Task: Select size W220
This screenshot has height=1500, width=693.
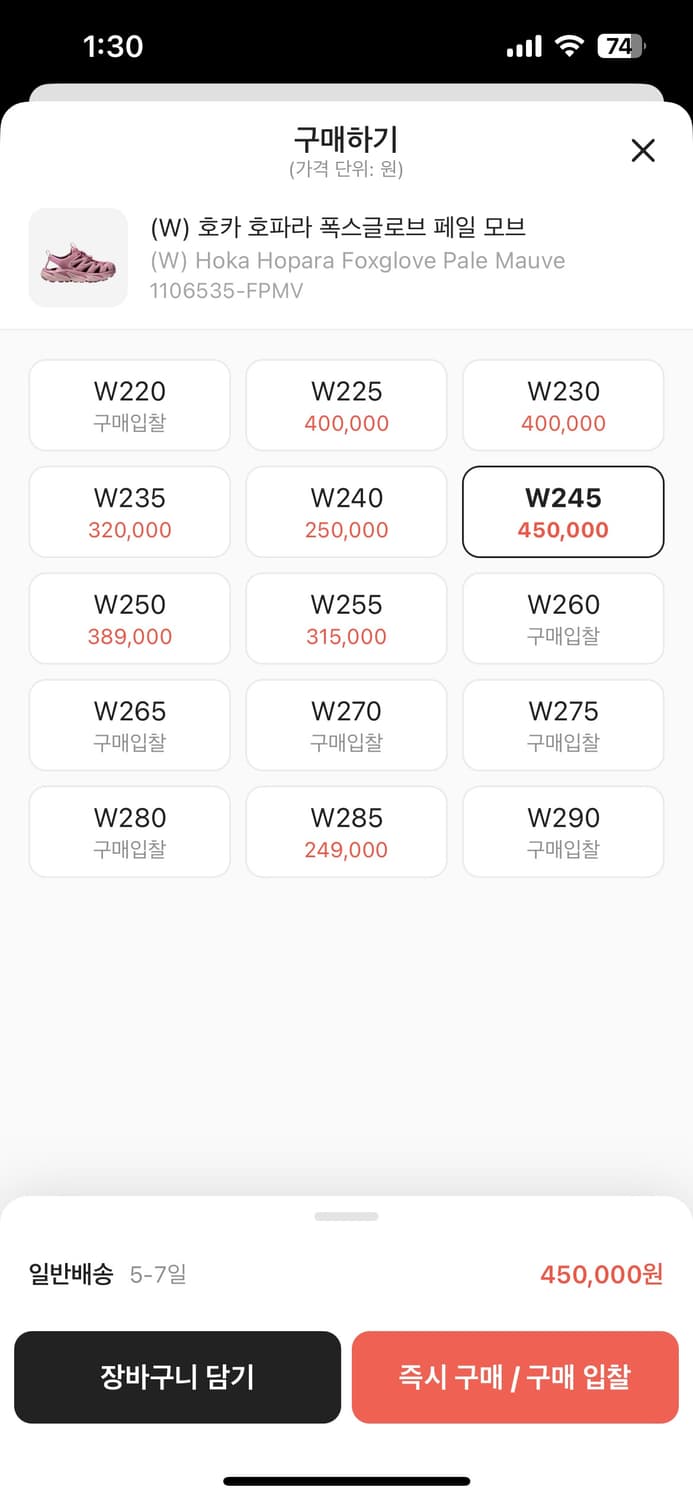Action: click(x=130, y=405)
